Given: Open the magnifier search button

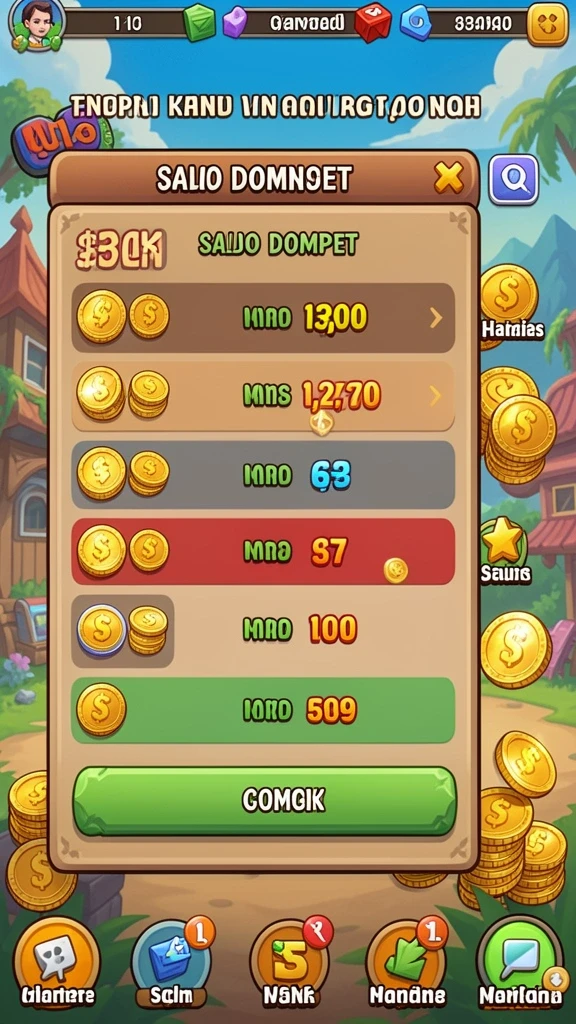Looking at the screenshot, I should [514, 179].
